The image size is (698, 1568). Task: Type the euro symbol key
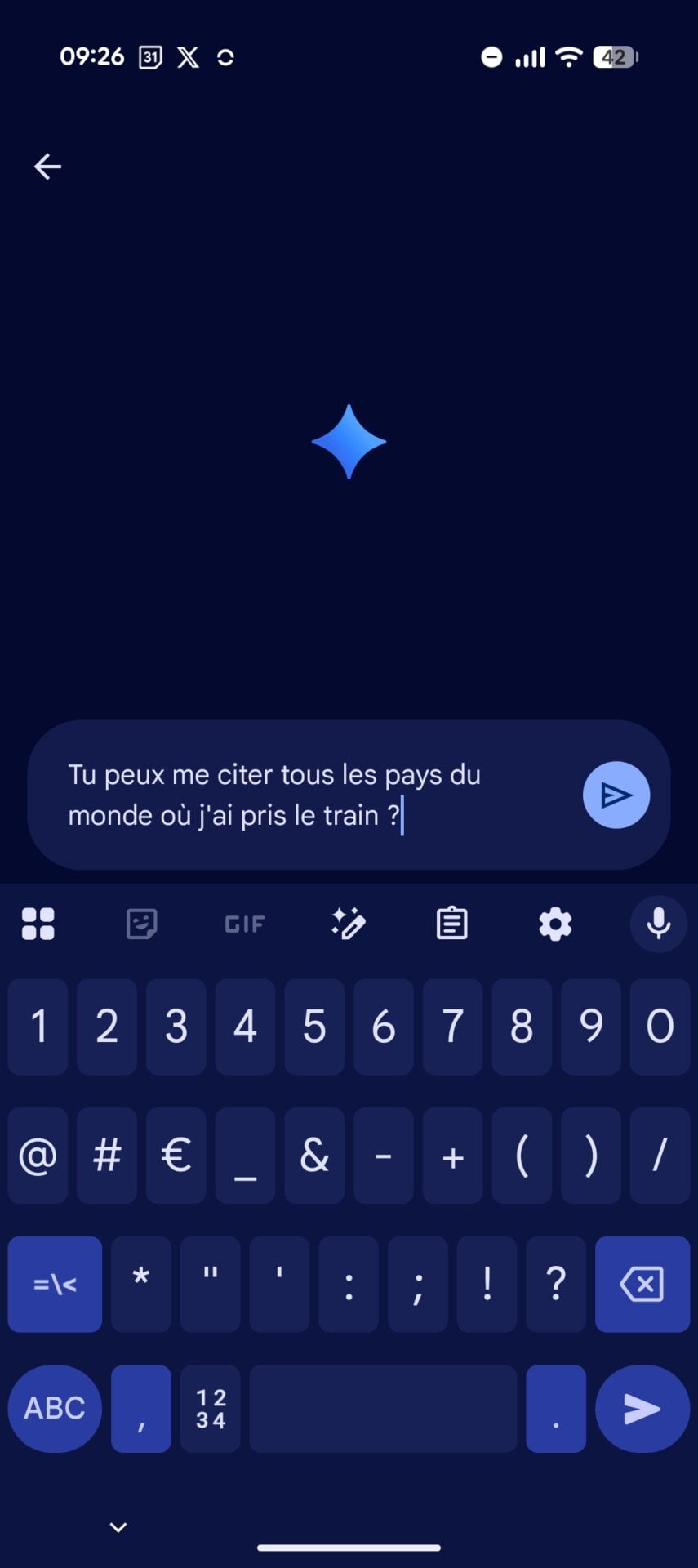pyautogui.click(x=176, y=1156)
